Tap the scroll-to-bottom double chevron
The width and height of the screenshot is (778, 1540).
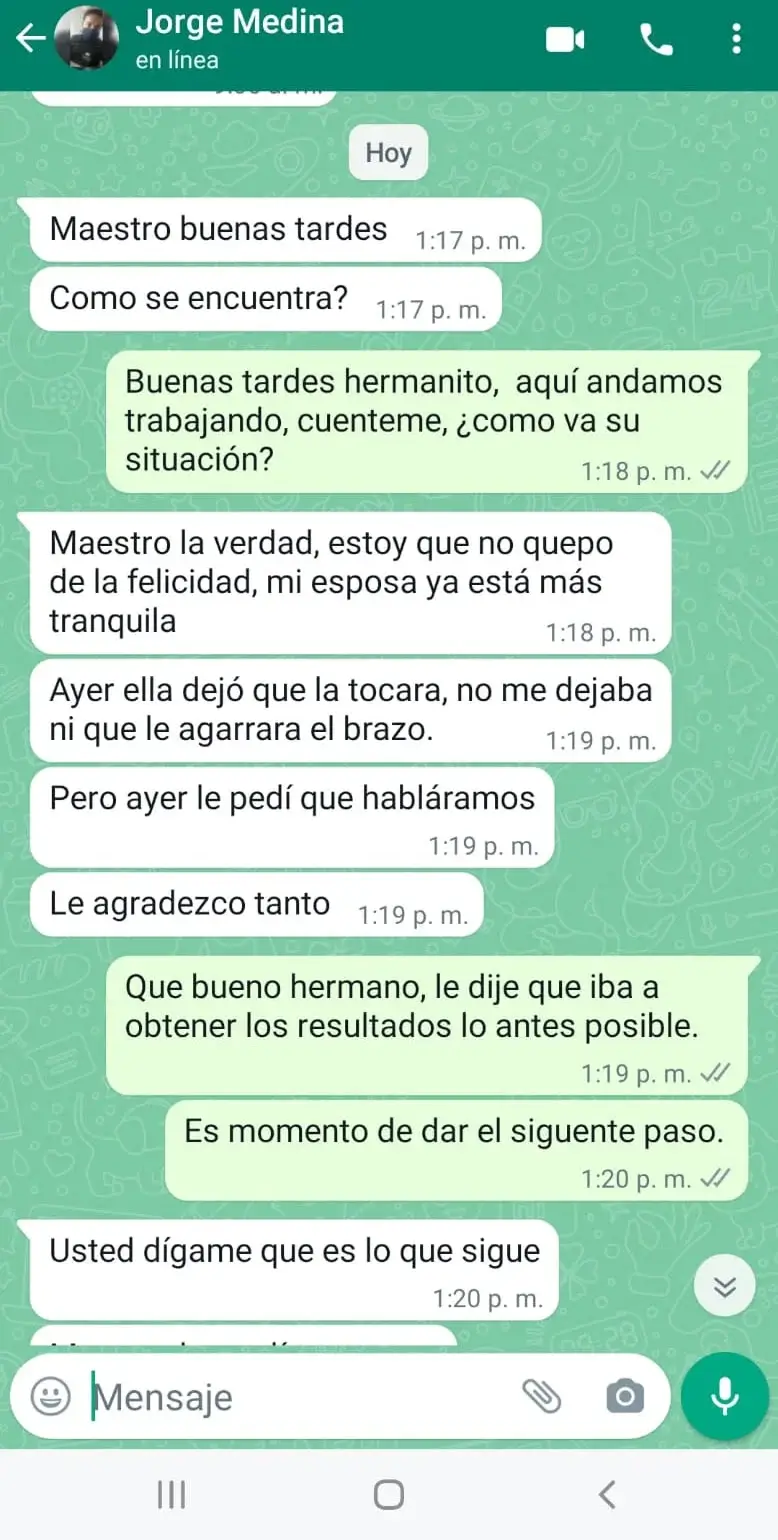tap(724, 1285)
